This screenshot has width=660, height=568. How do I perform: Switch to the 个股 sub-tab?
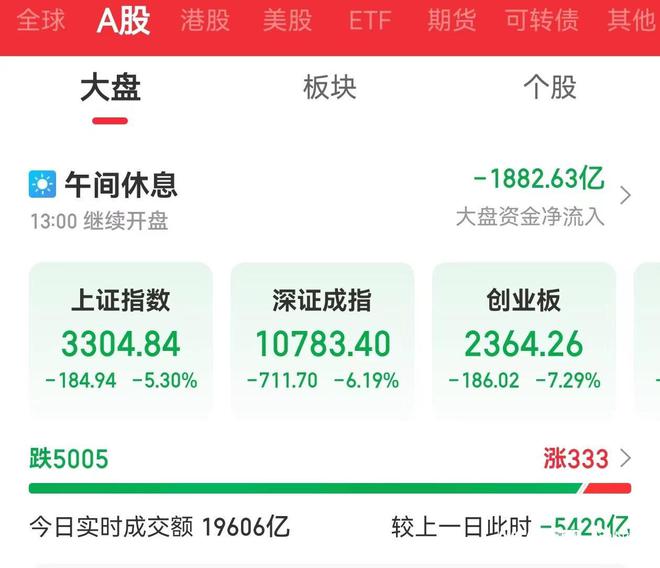(x=550, y=88)
